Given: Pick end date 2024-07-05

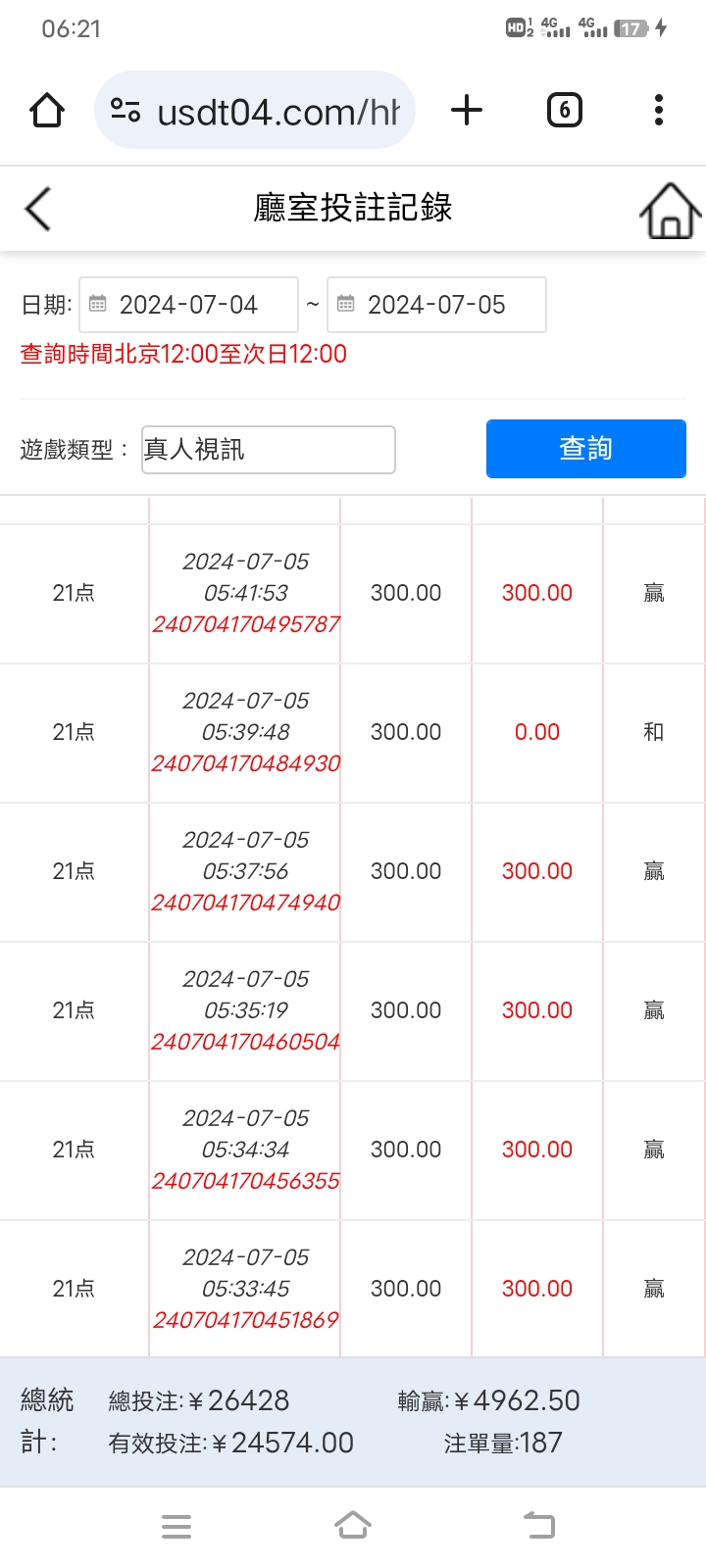Looking at the screenshot, I should pos(436,305).
